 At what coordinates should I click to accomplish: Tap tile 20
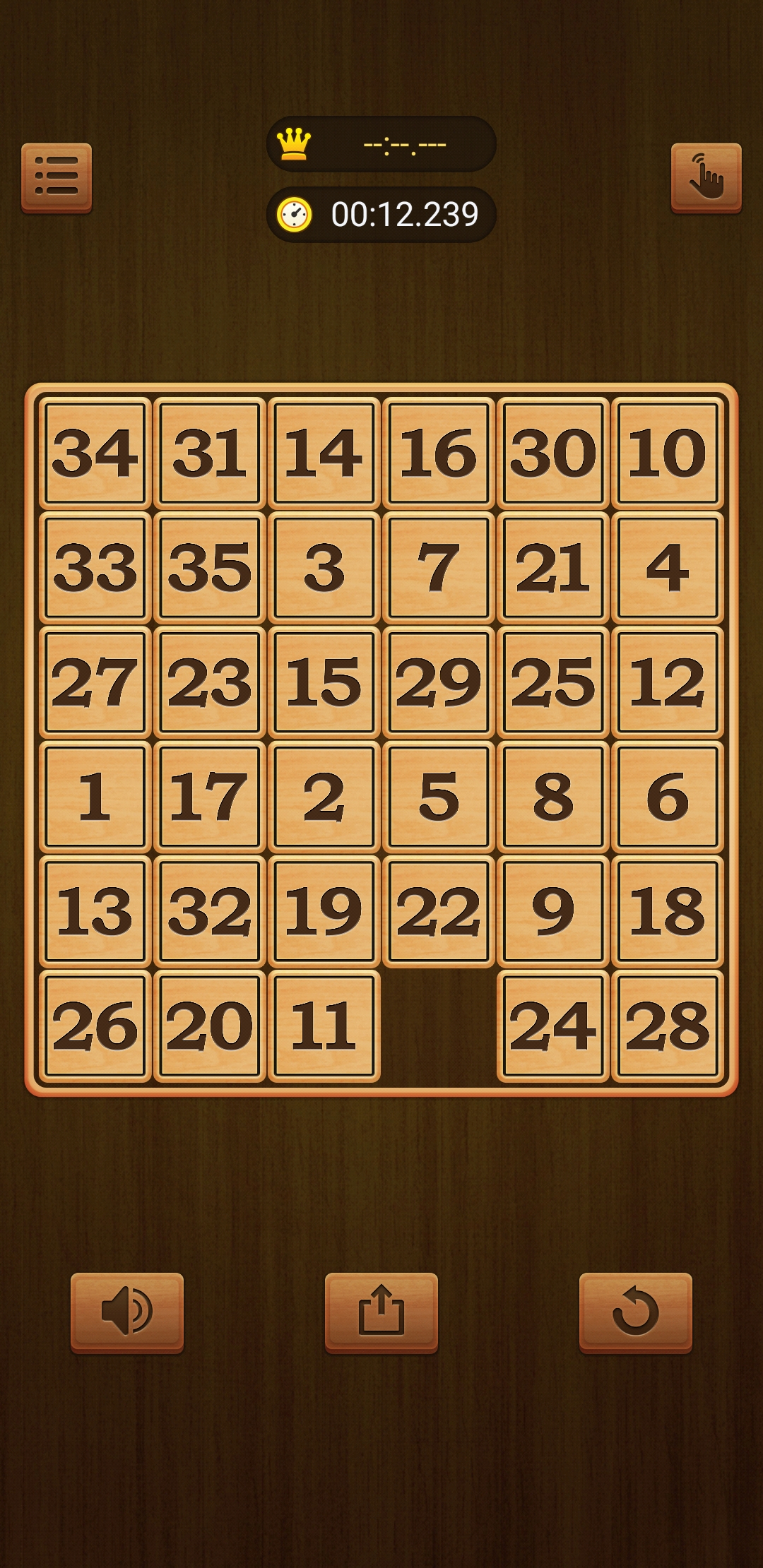(x=210, y=1026)
